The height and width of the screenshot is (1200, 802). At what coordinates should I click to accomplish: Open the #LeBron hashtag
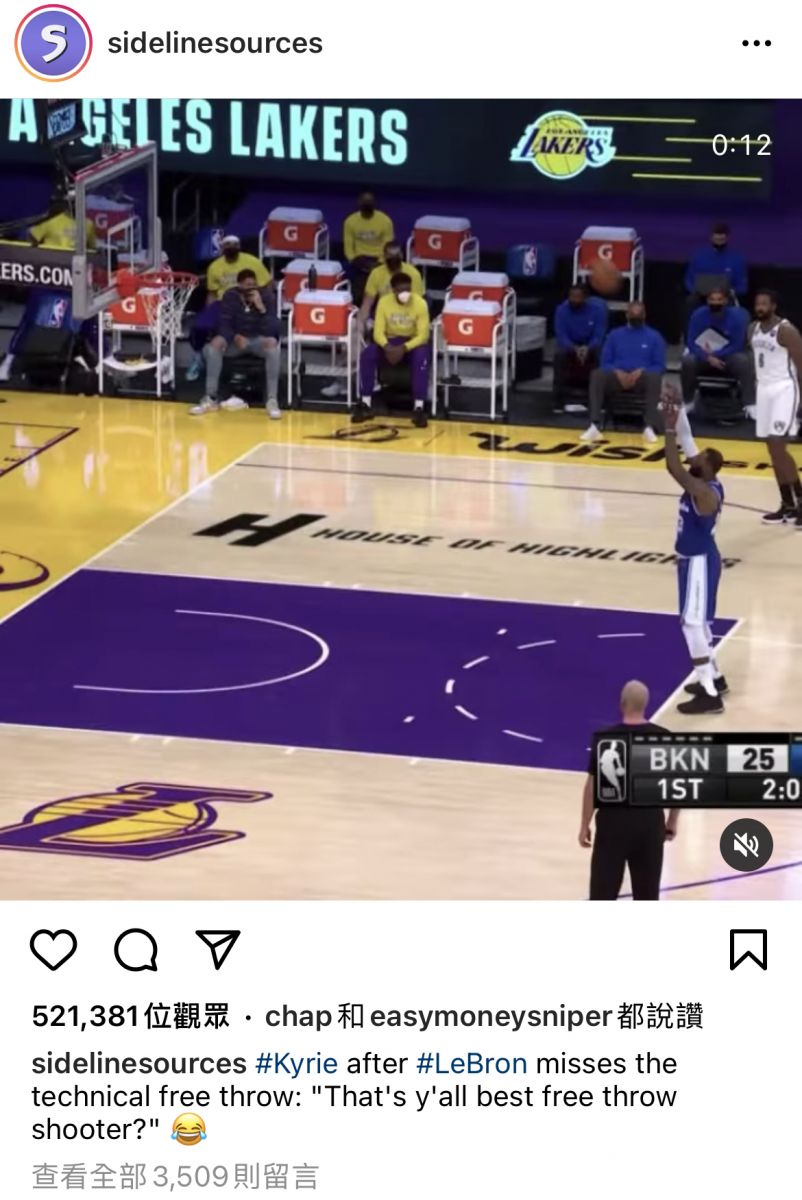[471, 1063]
